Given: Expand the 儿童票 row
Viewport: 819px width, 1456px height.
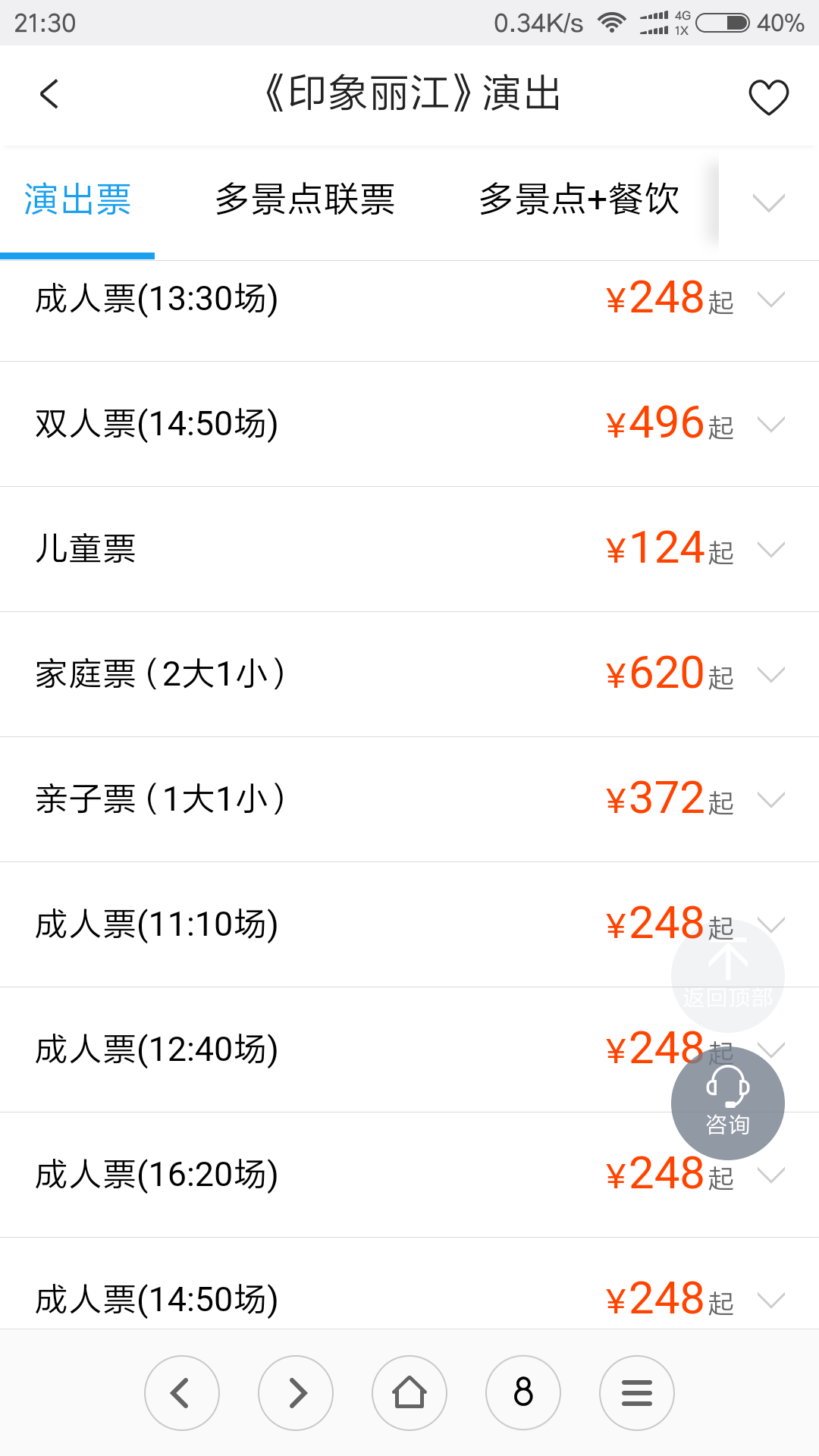Looking at the screenshot, I should click(409, 549).
